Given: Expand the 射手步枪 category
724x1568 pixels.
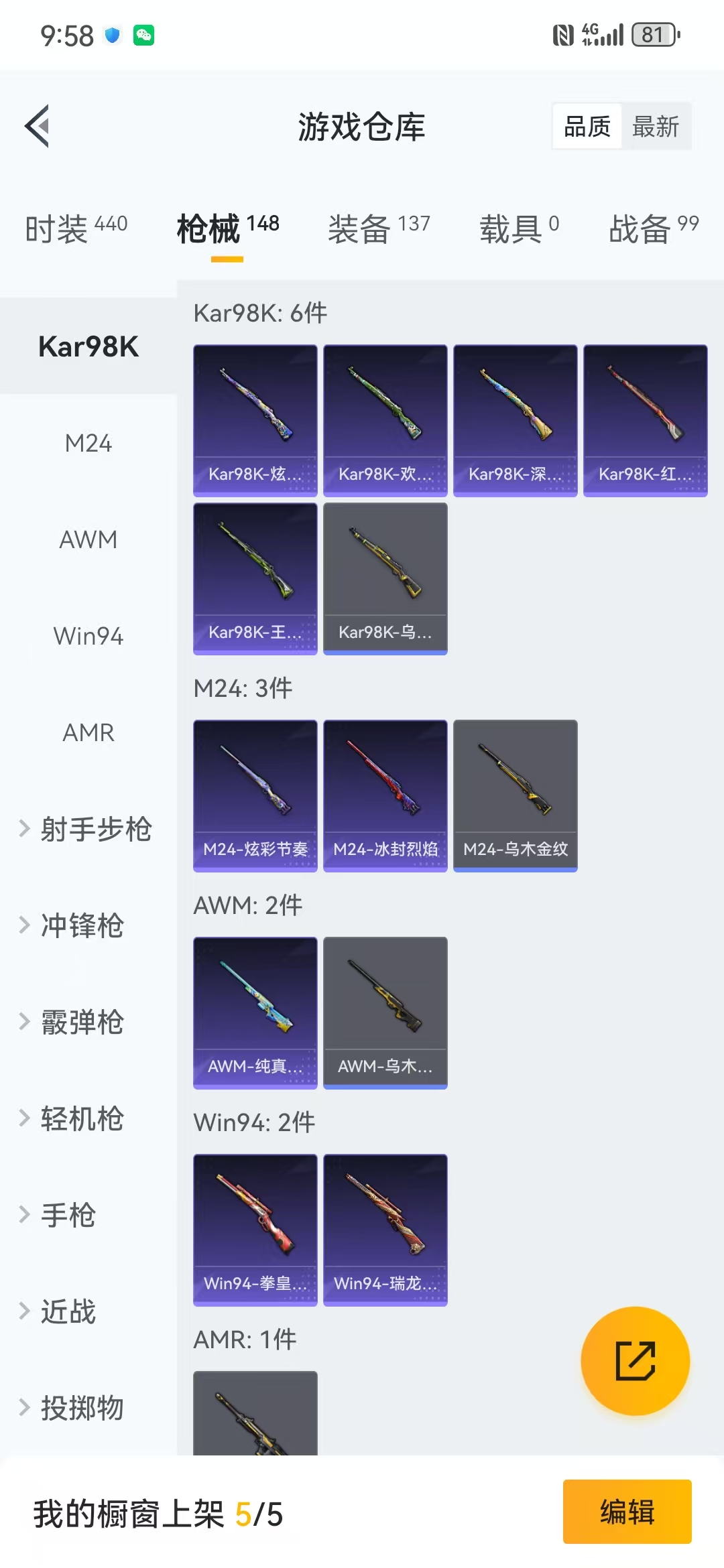Looking at the screenshot, I should click(87, 829).
